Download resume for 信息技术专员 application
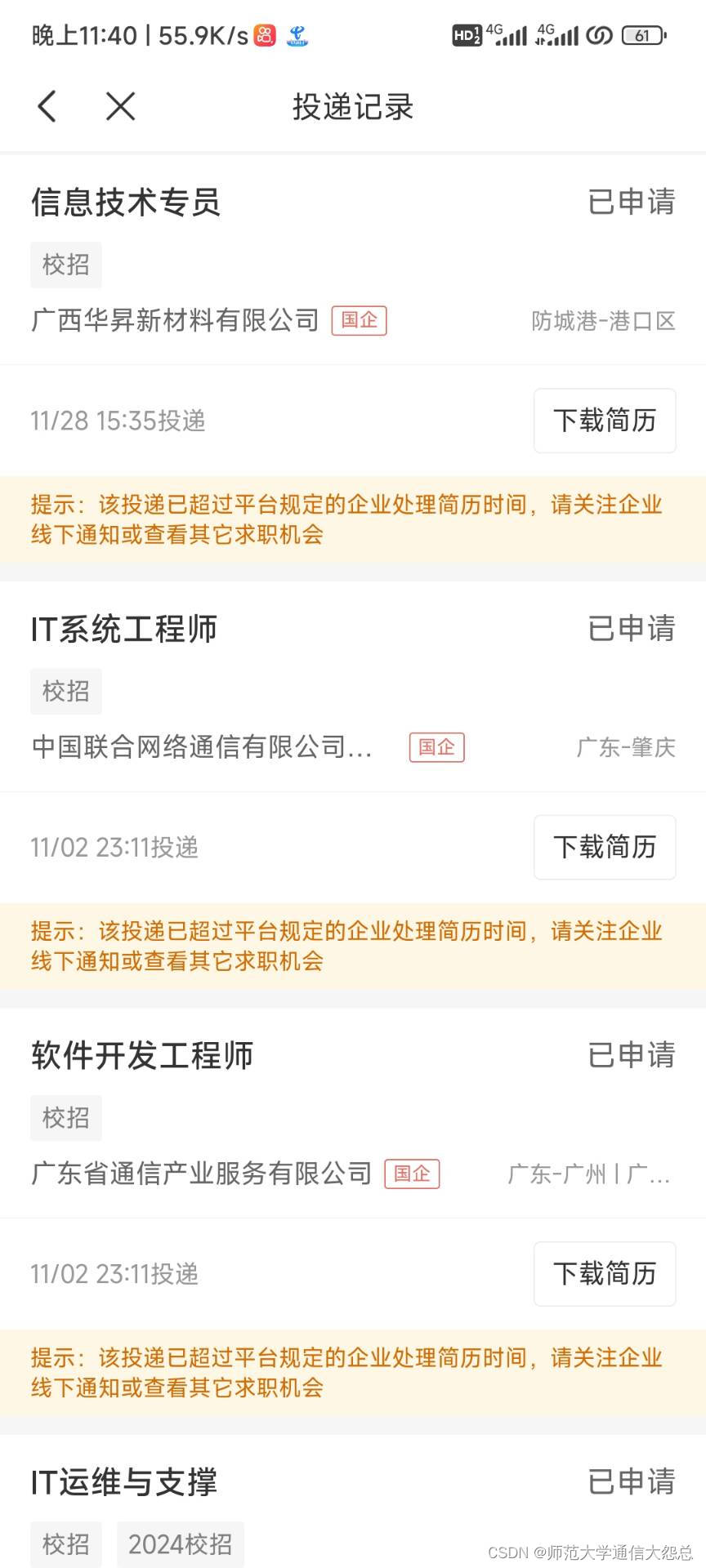Image resolution: width=706 pixels, height=1568 pixels. pyautogui.click(x=604, y=421)
